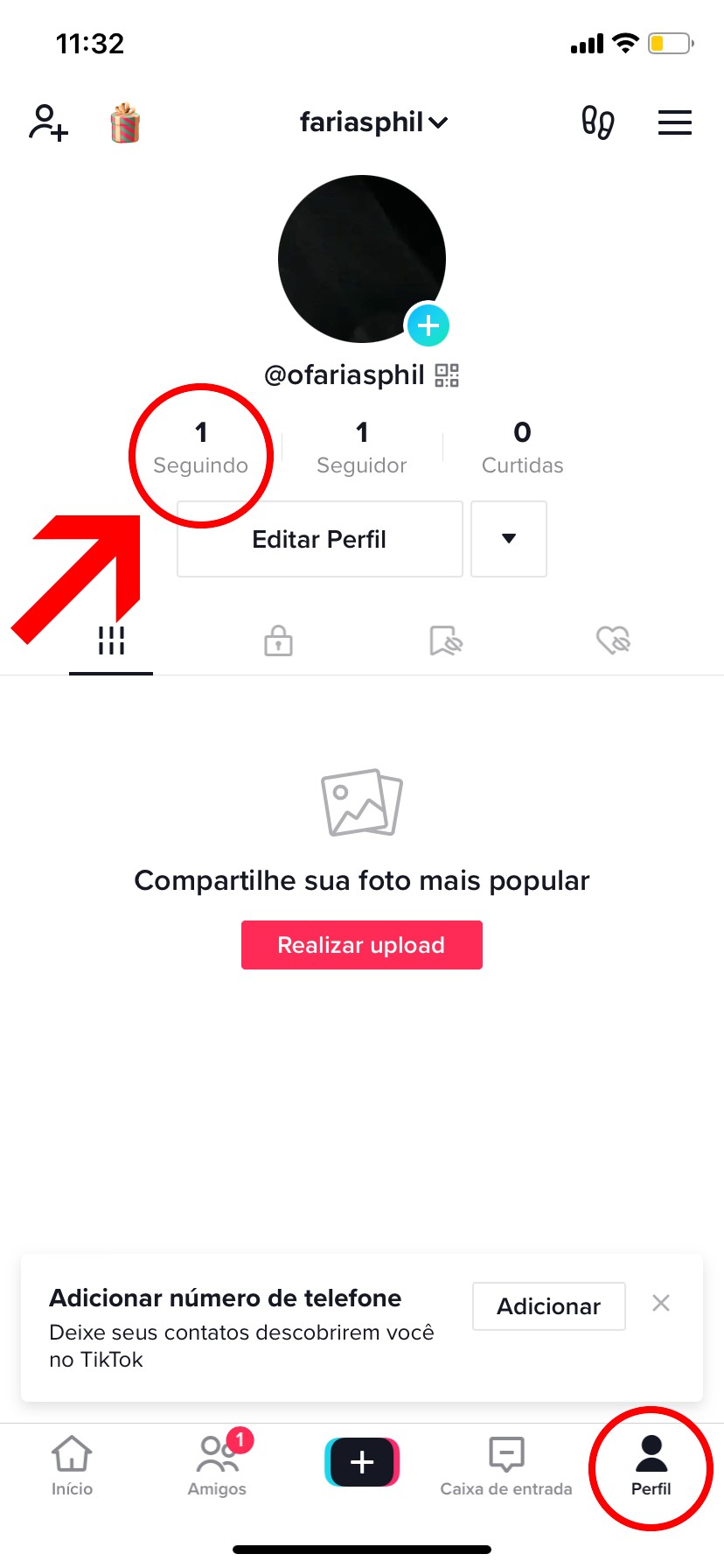Tap the gift box icon

tap(125, 122)
